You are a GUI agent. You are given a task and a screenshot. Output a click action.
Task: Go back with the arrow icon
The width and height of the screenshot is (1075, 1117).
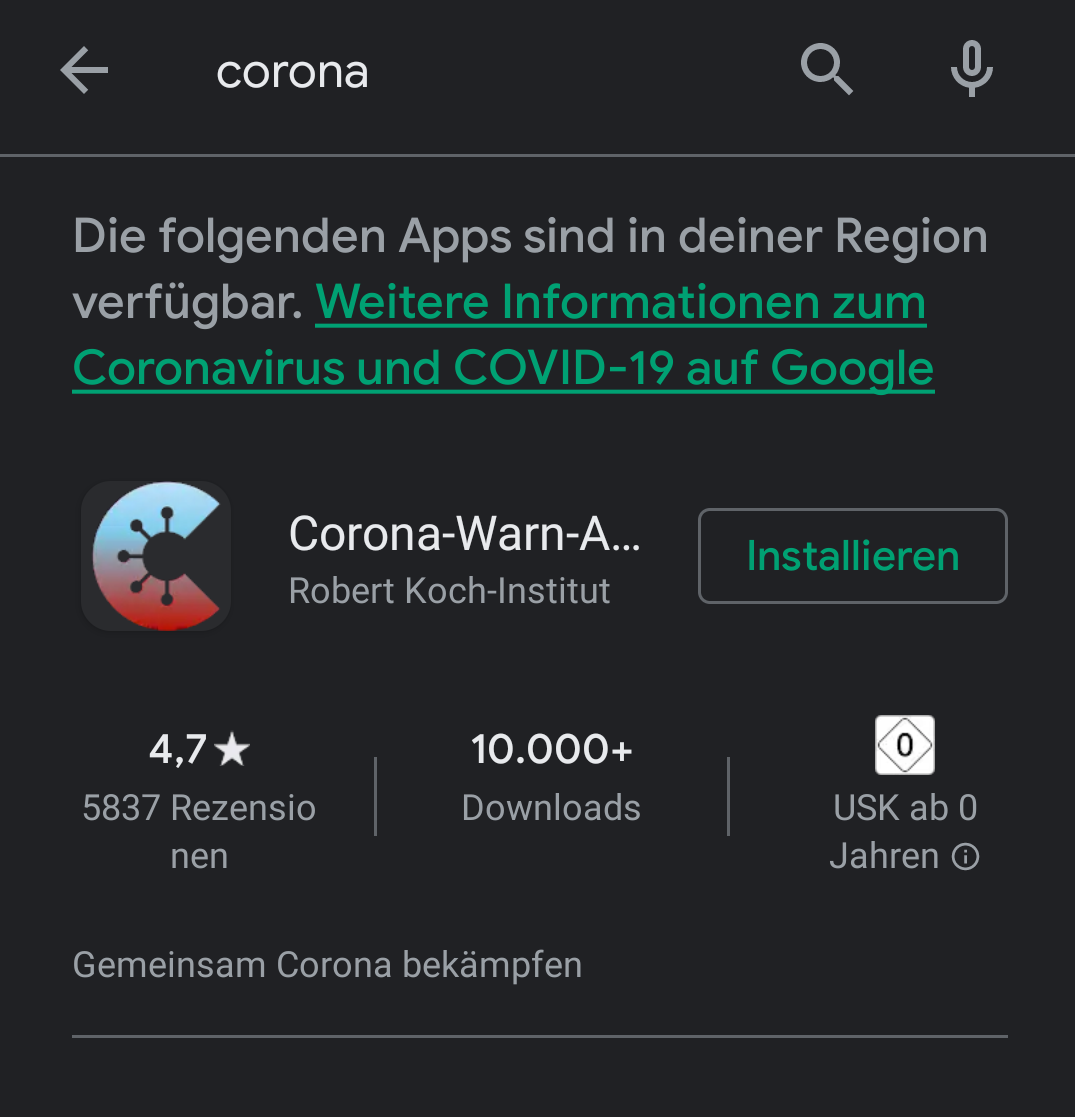(84, 72)
